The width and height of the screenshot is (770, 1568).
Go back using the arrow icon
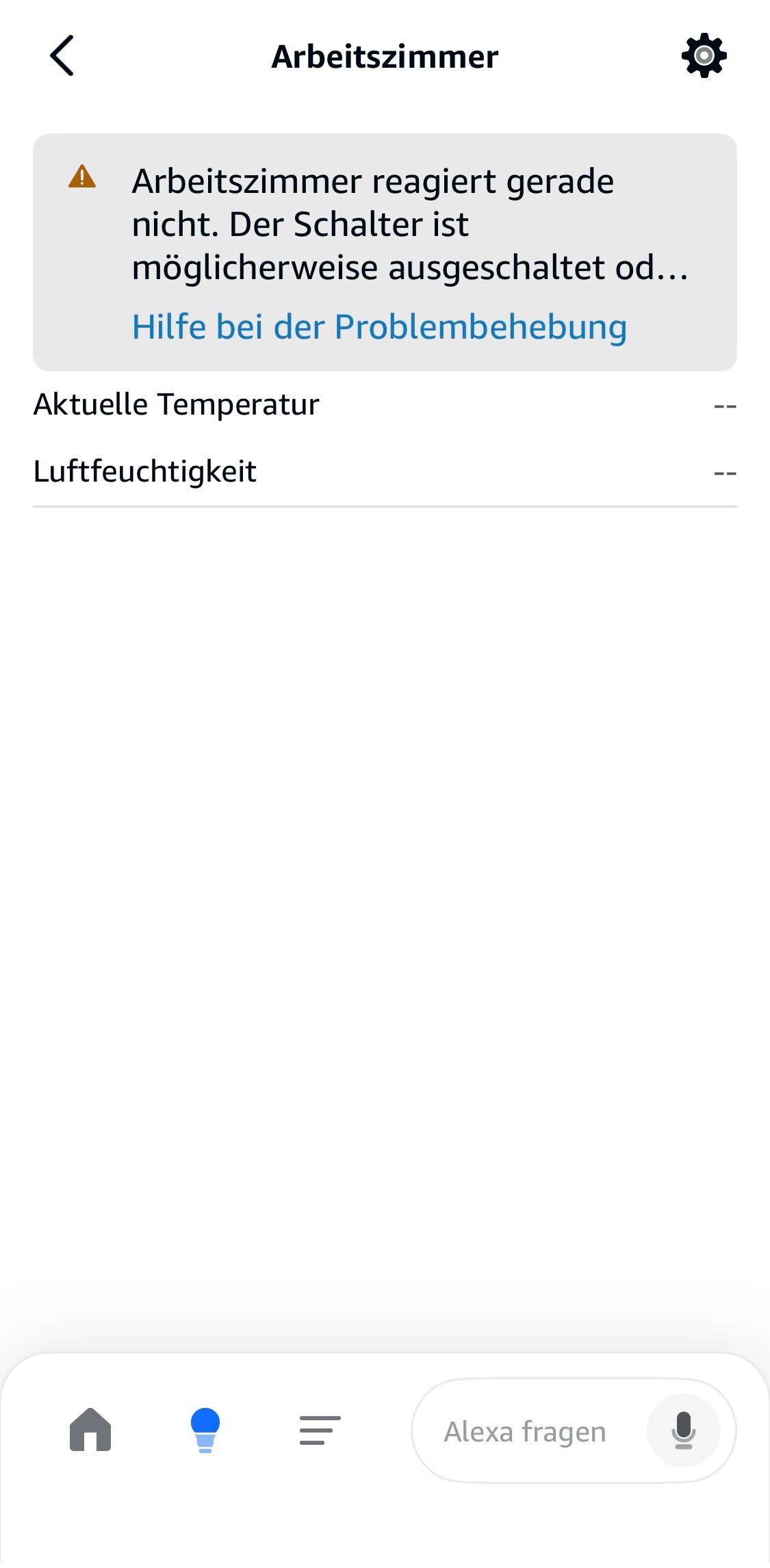[x=62, y=55]
